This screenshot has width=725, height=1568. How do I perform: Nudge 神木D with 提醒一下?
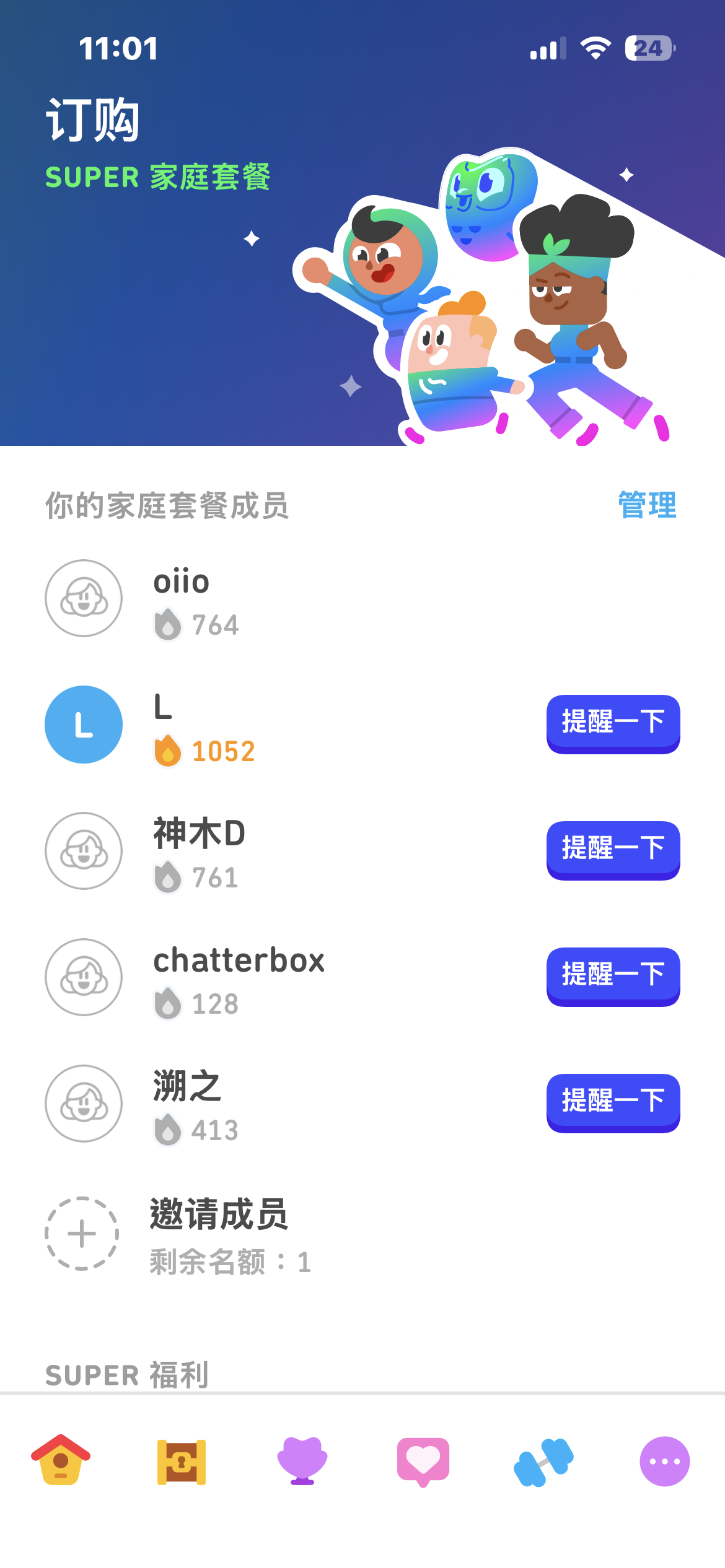(613, 850)
